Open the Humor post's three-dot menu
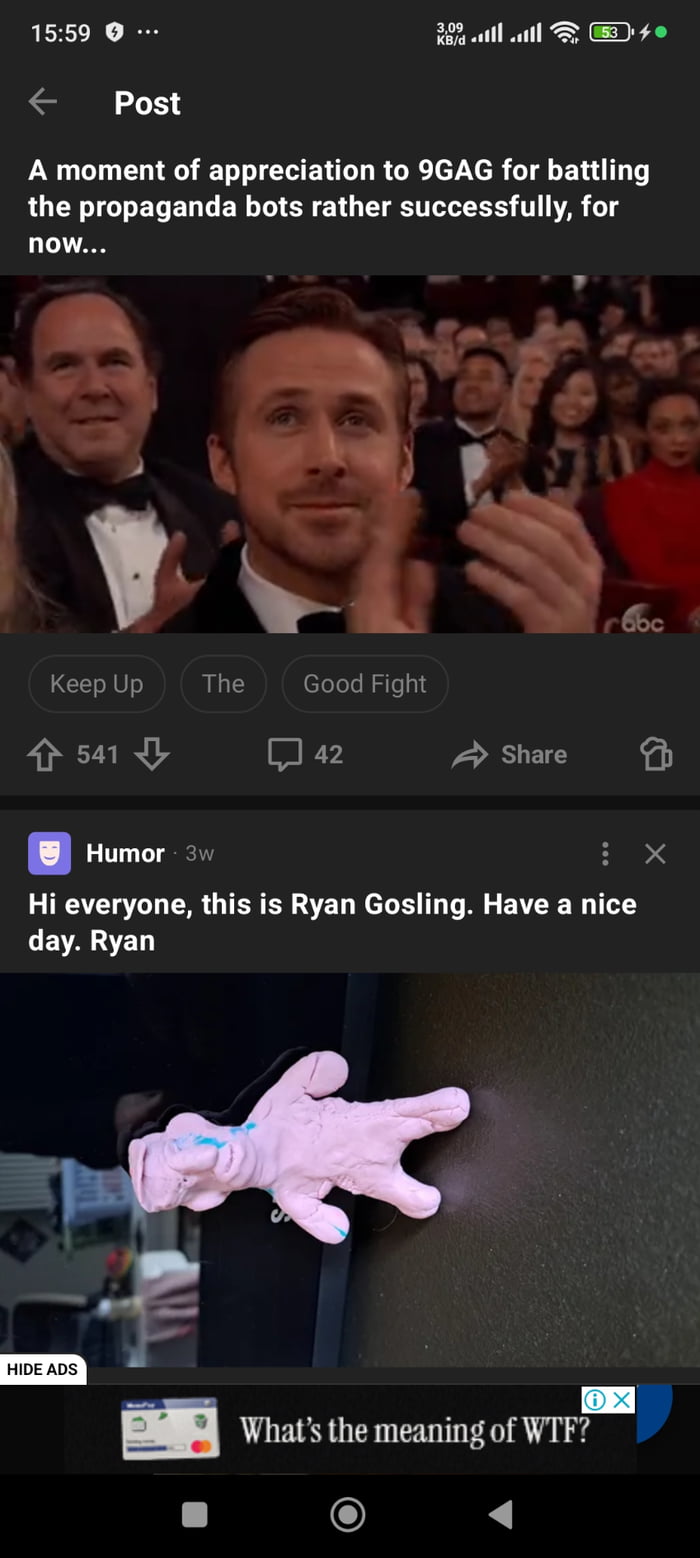Viewport: 700px width, 1558px height. pos(605,853)
